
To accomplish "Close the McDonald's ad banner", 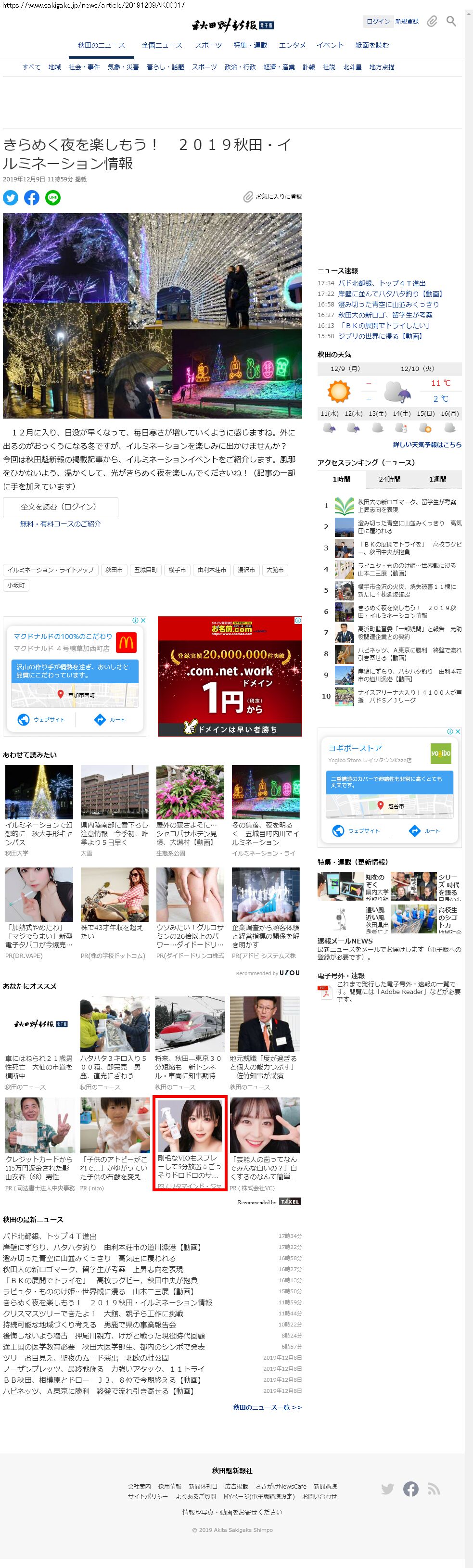I will tap(143, 620).
